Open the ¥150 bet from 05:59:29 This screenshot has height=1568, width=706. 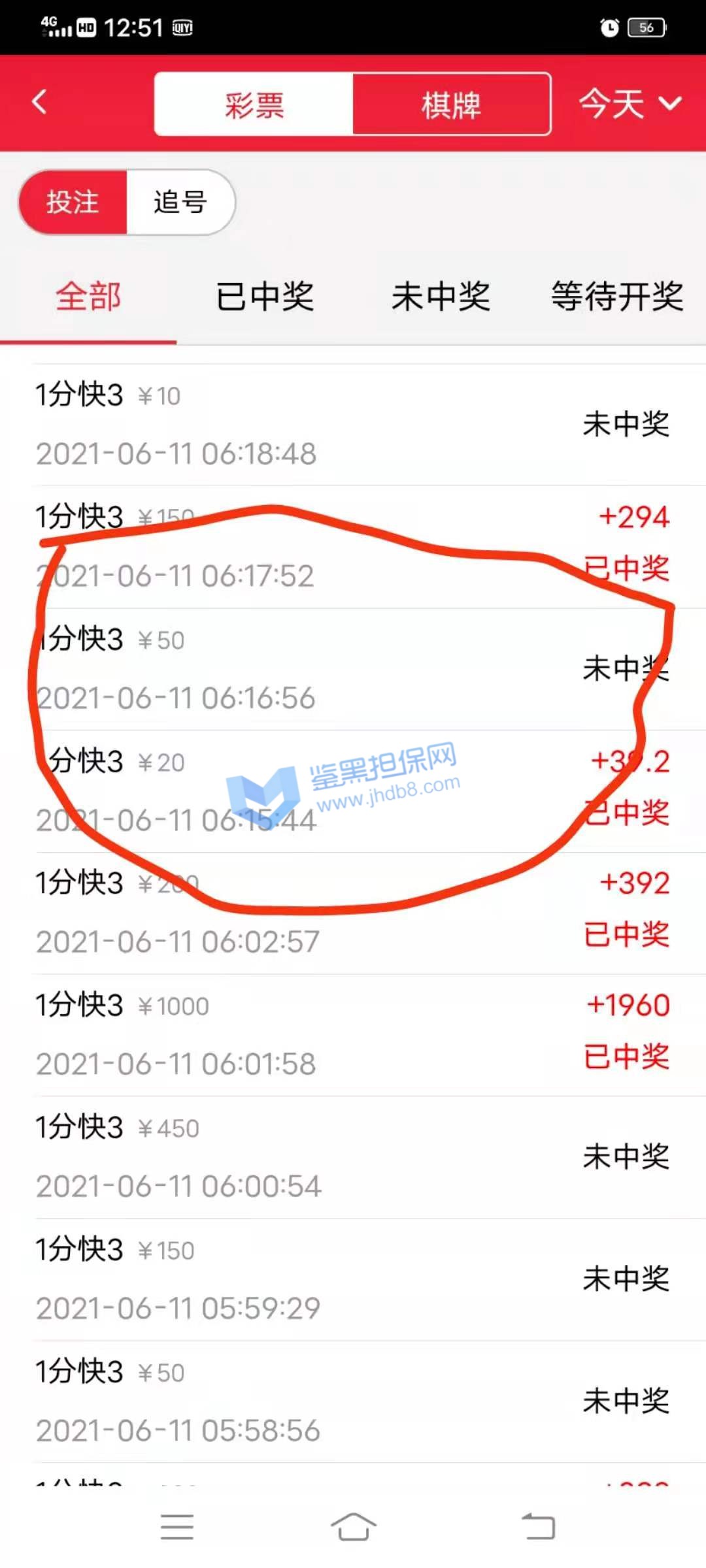pos(353,1279)
